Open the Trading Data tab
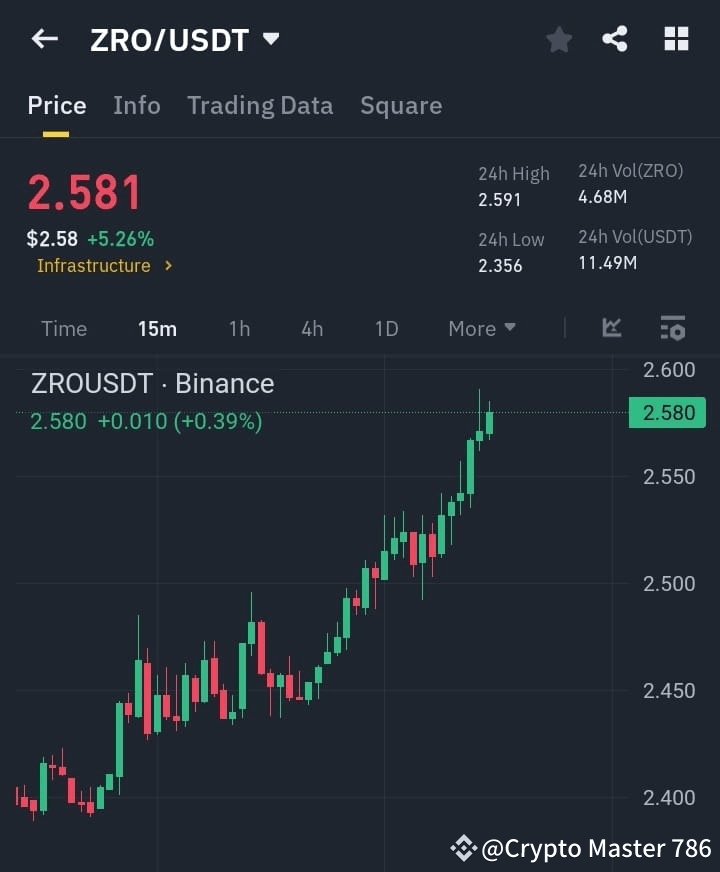 click(260, 105)
